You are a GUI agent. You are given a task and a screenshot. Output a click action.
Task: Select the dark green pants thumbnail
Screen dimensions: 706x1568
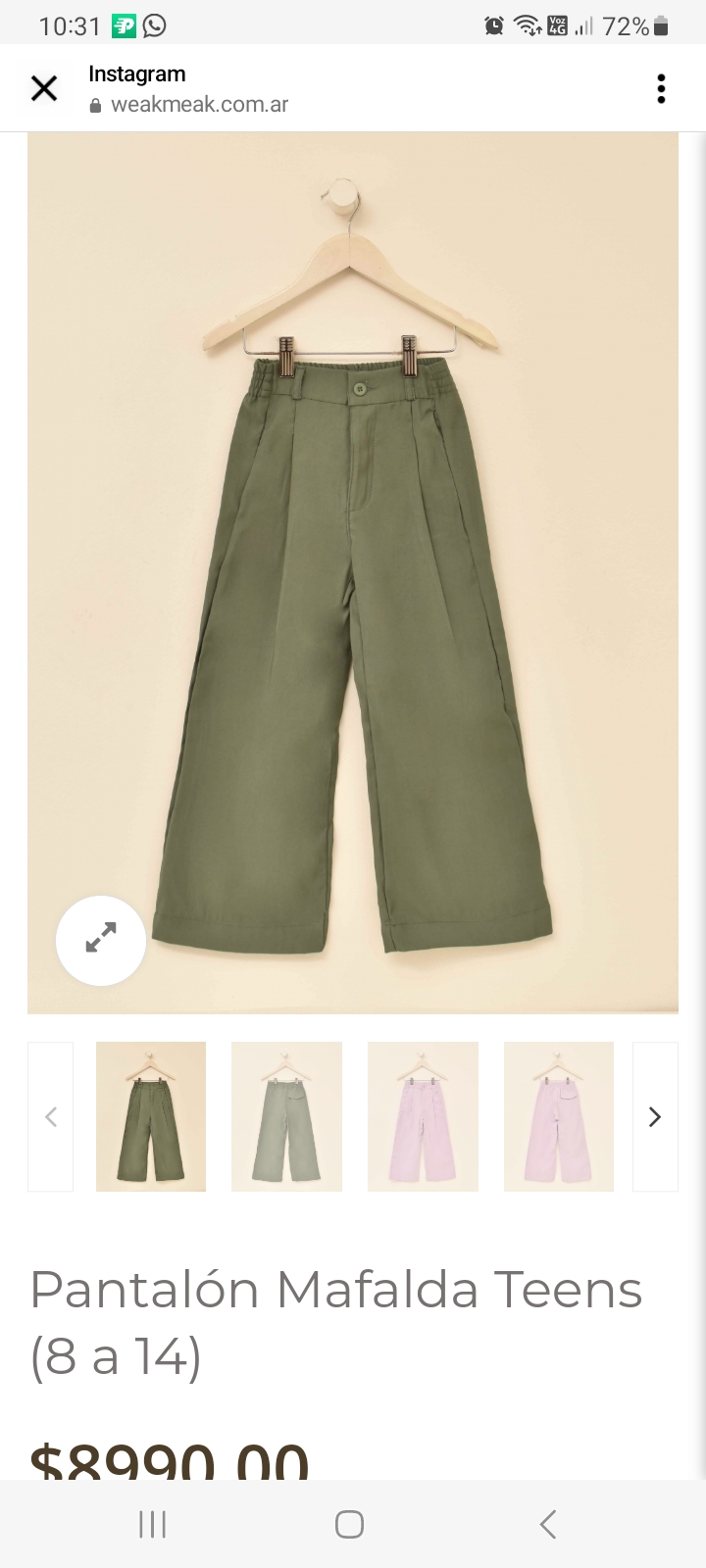click(x=151, y=1116)
